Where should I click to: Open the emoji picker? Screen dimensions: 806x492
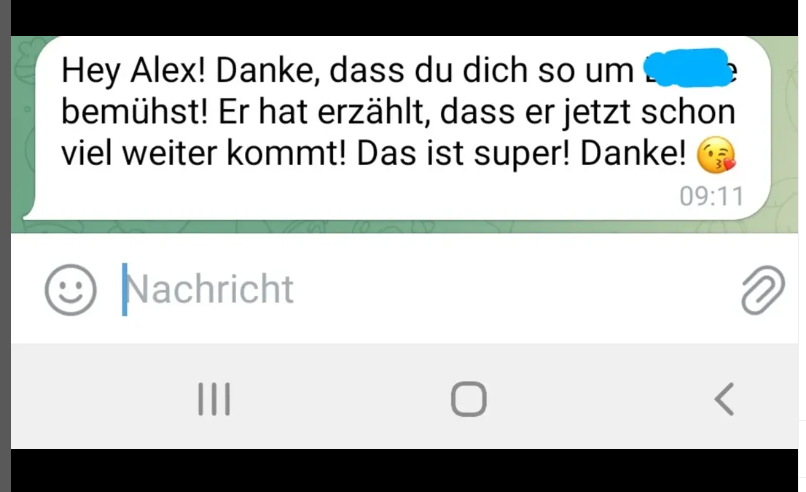pyautogui.click(x=71, y=290)
